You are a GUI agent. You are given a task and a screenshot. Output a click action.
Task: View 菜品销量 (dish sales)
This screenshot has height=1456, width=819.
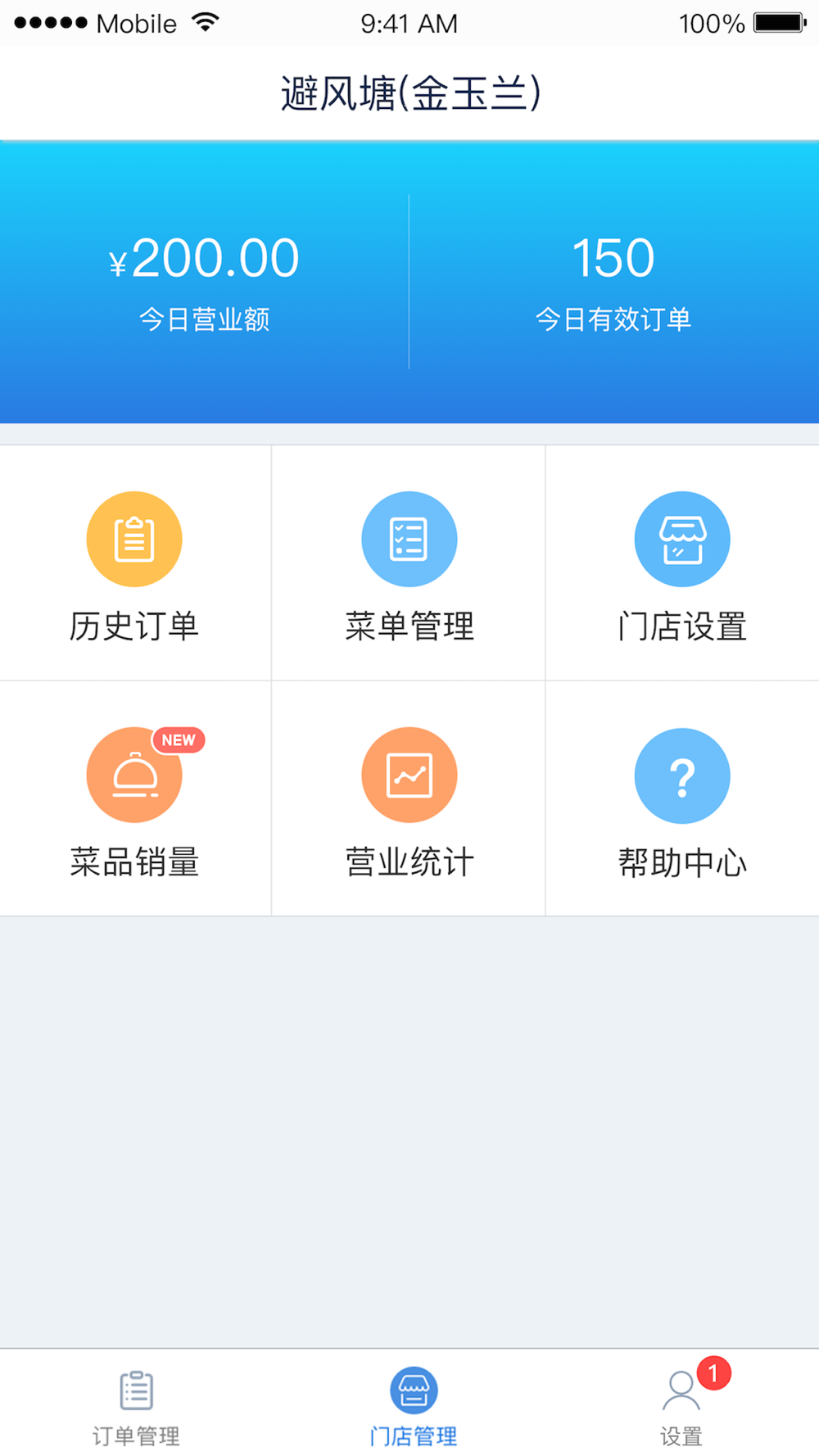(x=134, y=800)
